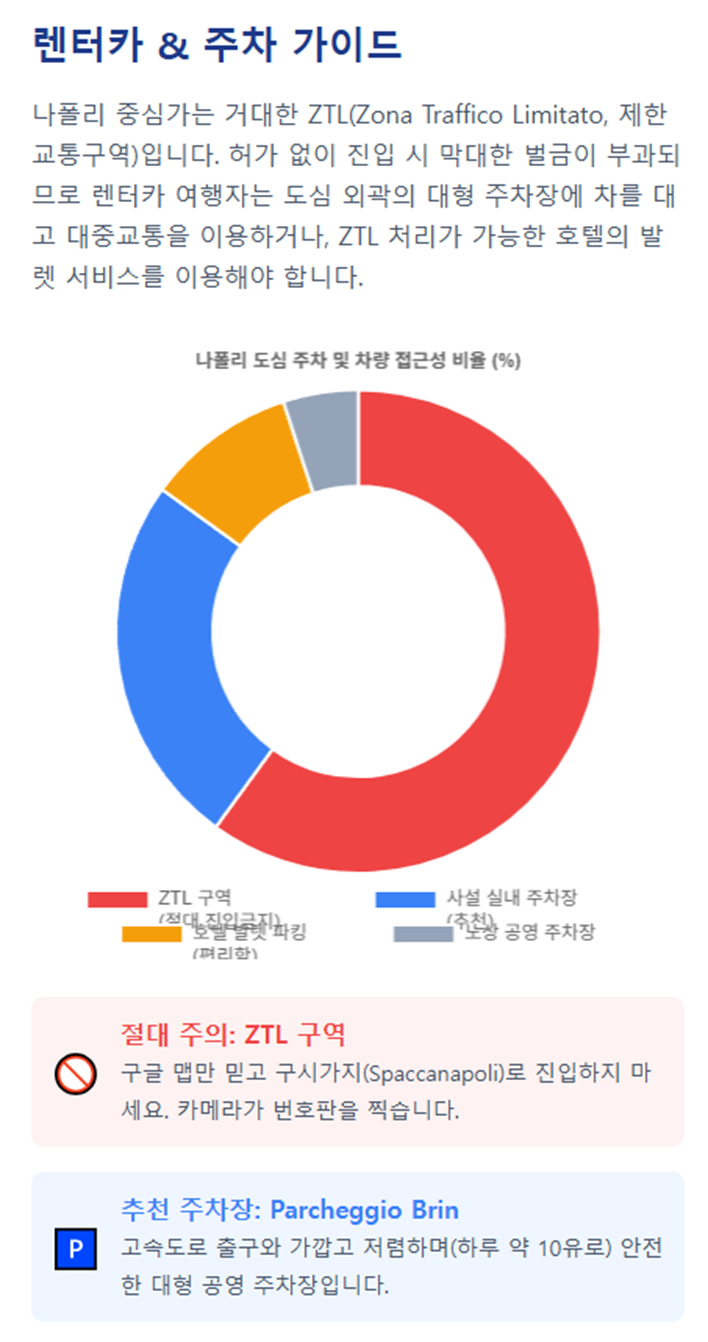The image size is (708, 1342).
Task: Toggle the 호텔 발렛 파킹 legend item
Action: (214, 940)
